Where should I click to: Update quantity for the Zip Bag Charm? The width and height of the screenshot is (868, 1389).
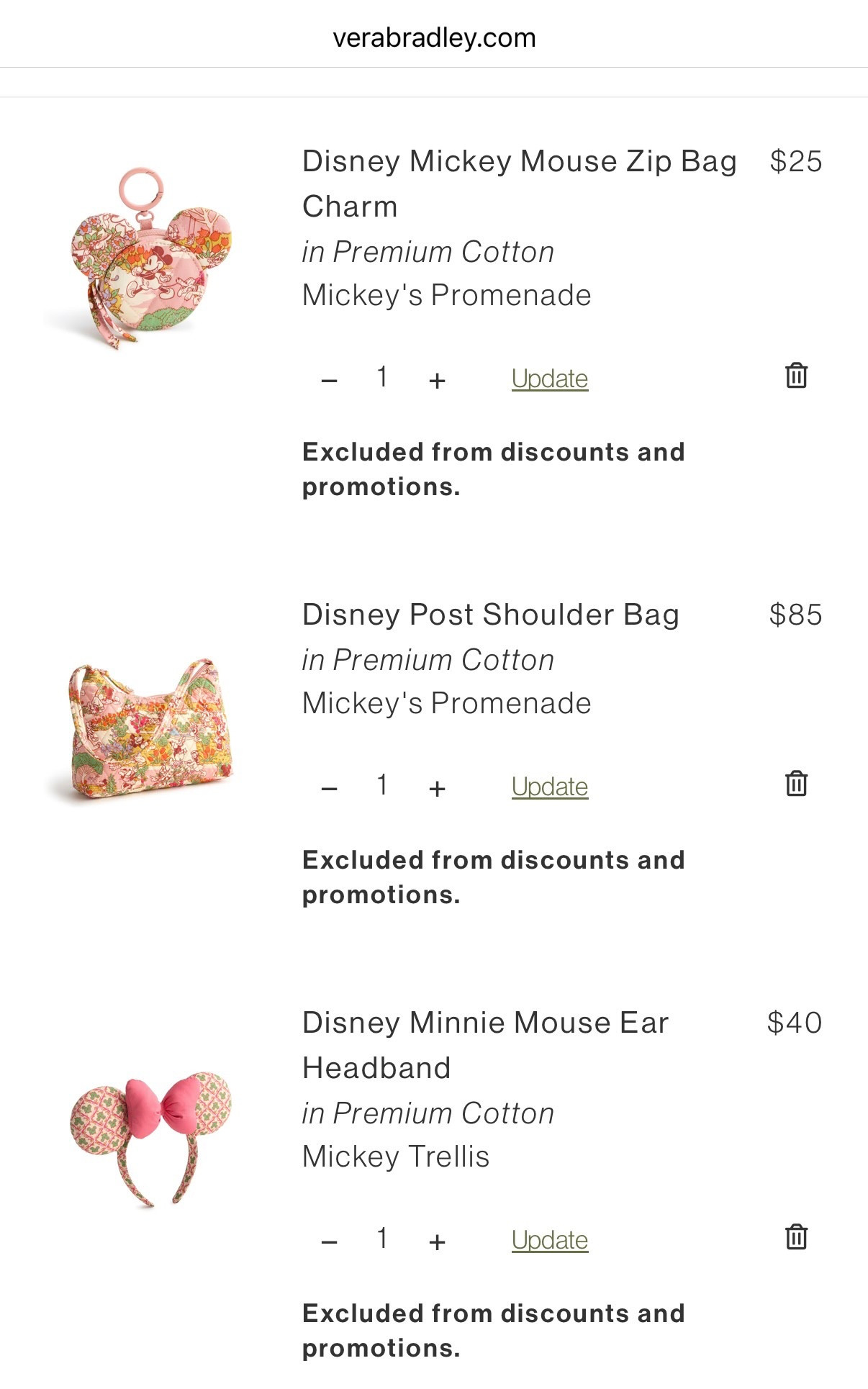[549, 378]
